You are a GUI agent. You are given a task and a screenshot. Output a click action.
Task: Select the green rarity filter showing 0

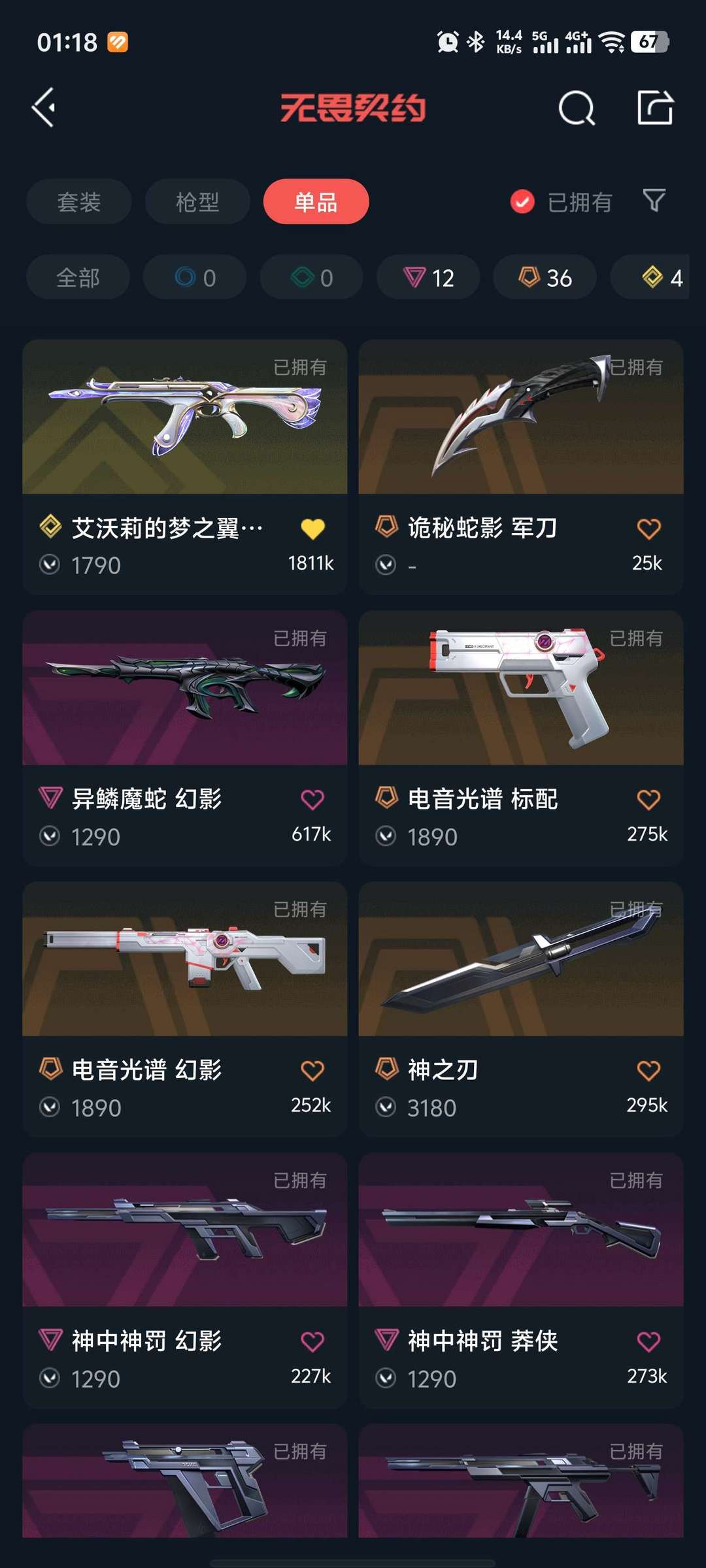[x=311, y=277]
